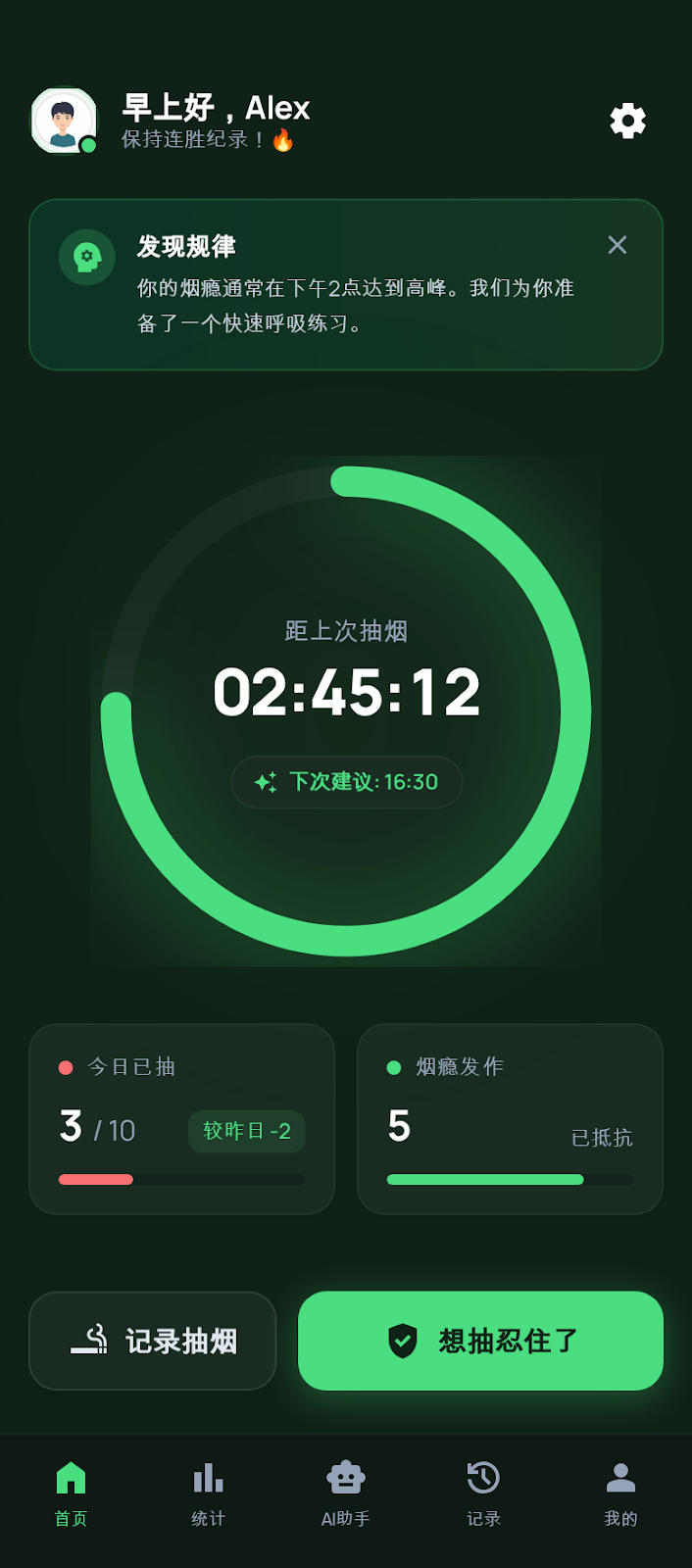692x1568 pixels.
Task: Tap the 下次建议 16:30 chip
Action: (x=346, y=782)
